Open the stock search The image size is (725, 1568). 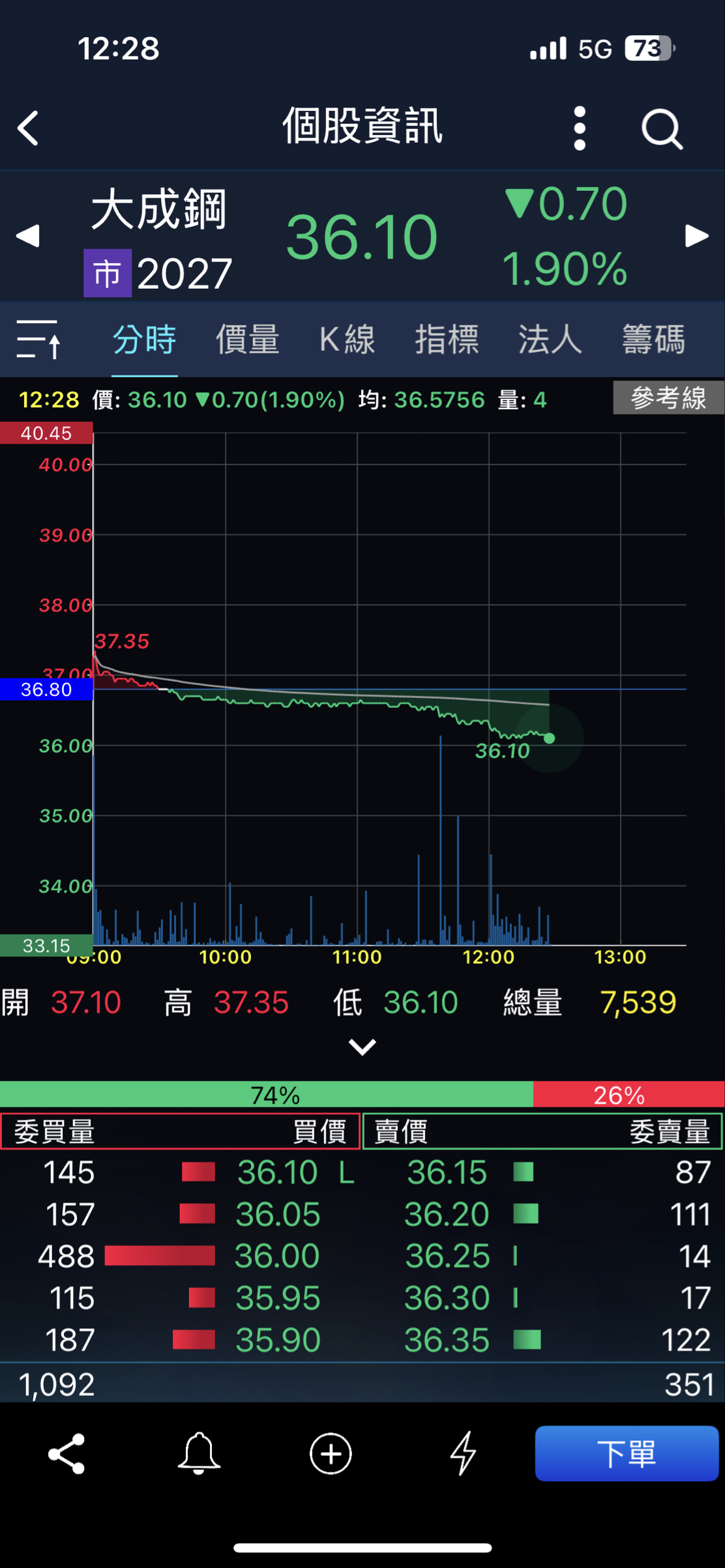662,129
